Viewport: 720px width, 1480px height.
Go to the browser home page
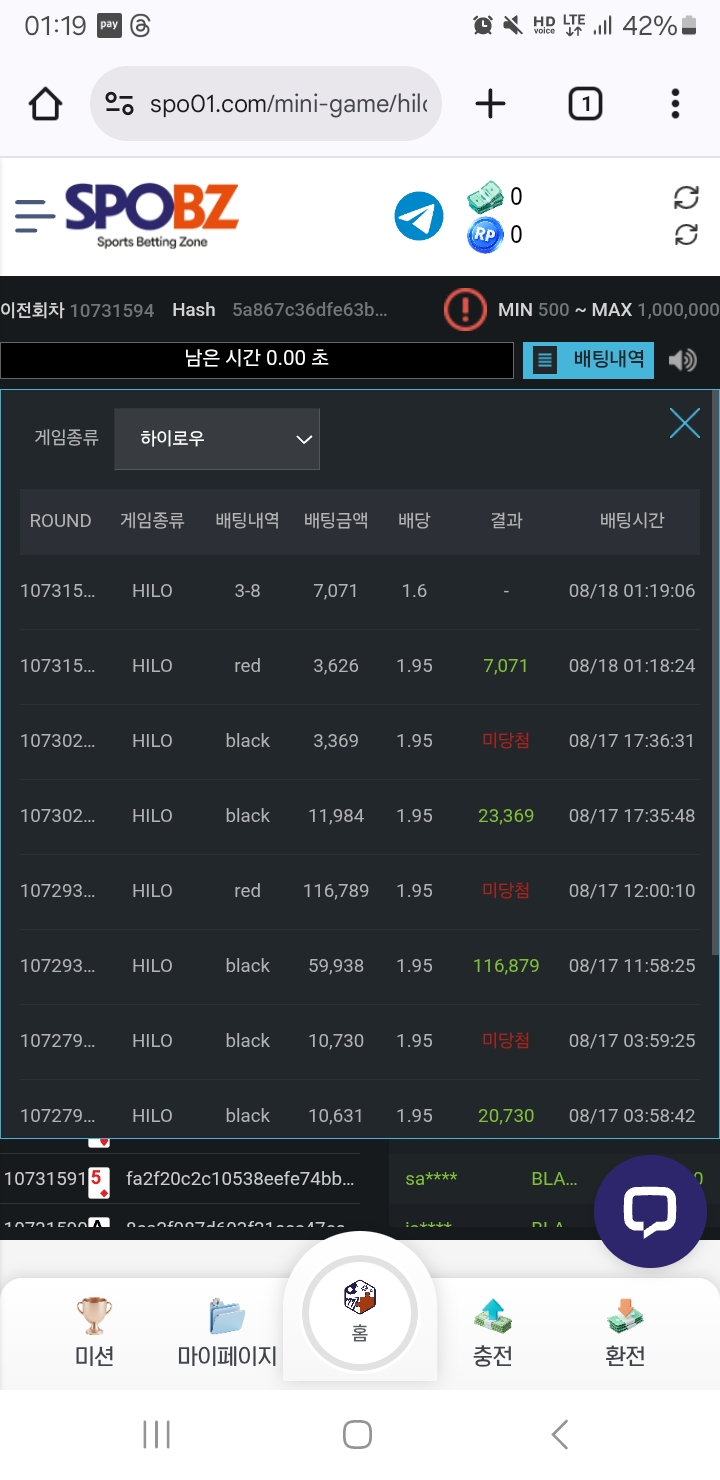pyautogui.click(x=46, y=104)
